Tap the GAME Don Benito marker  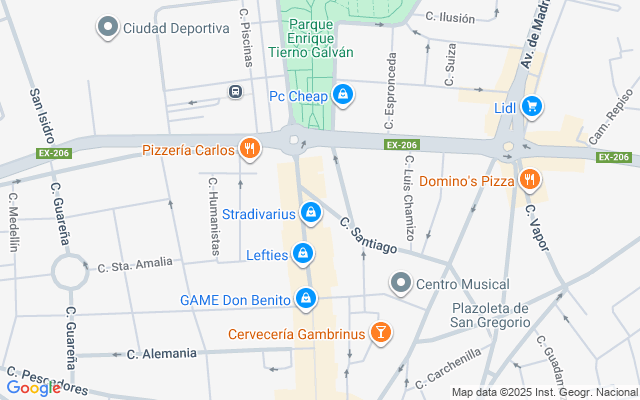click(306, 299)
